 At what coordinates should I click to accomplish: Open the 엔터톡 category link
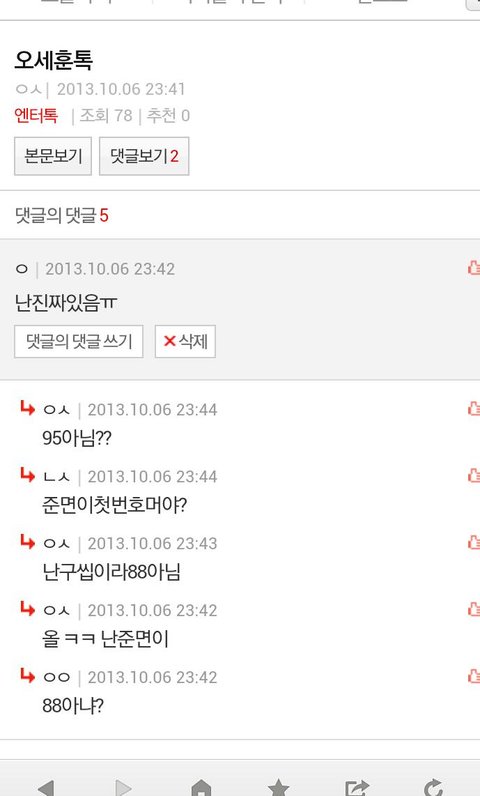pos(36,116)
